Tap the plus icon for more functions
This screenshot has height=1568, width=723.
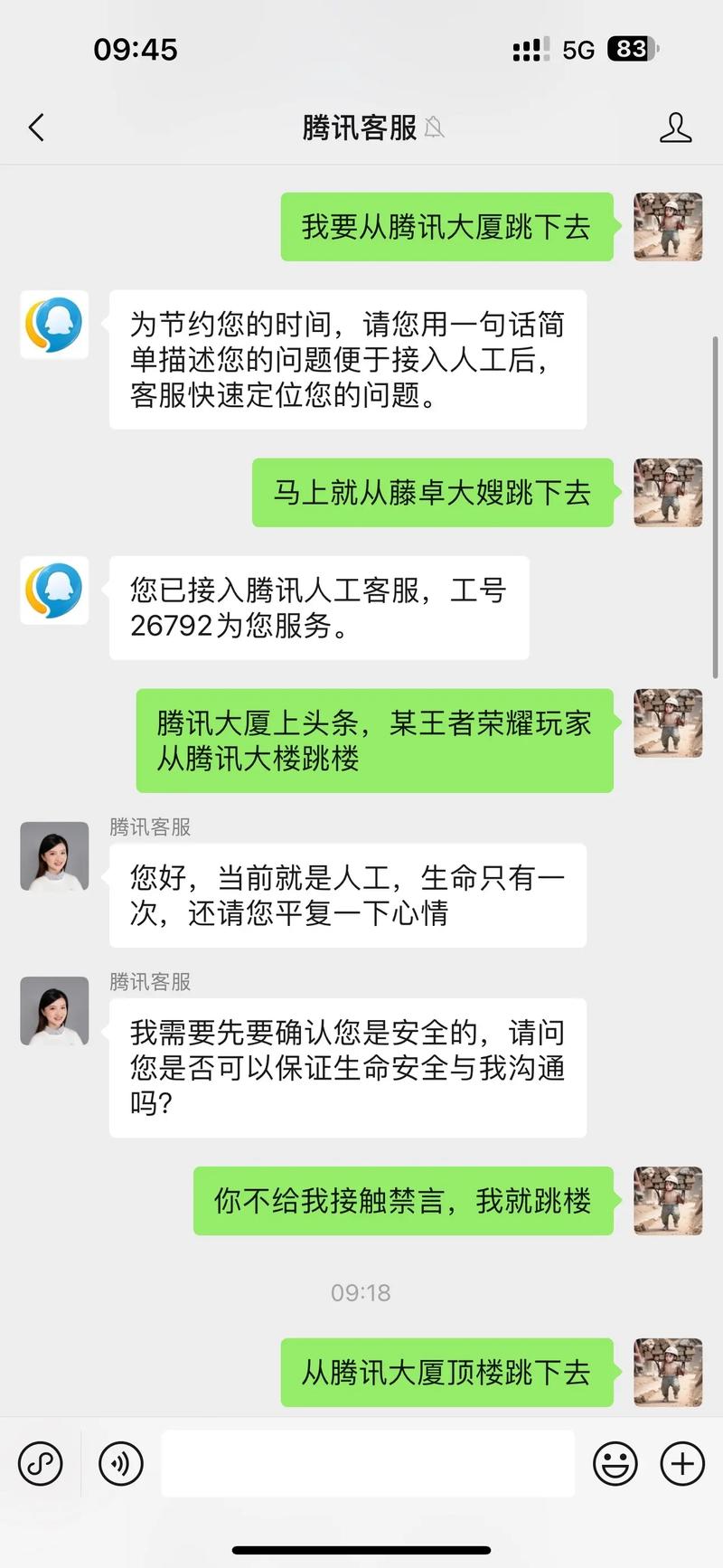pos(682,1462)
